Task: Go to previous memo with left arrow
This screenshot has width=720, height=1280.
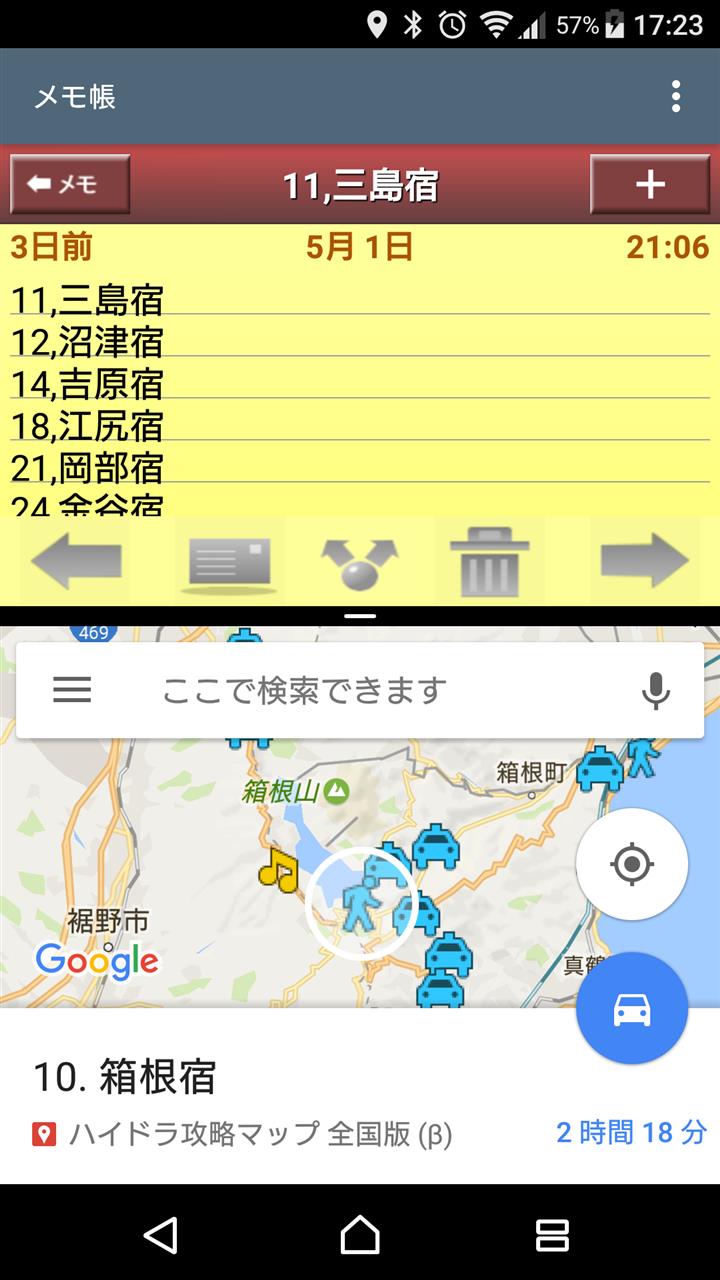Action: [x=76, y=560]
